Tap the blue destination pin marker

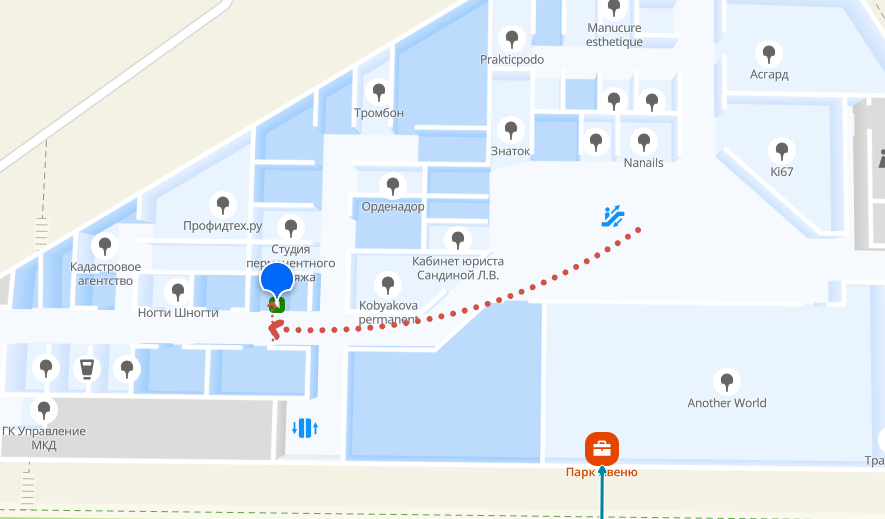pos(277,280)
